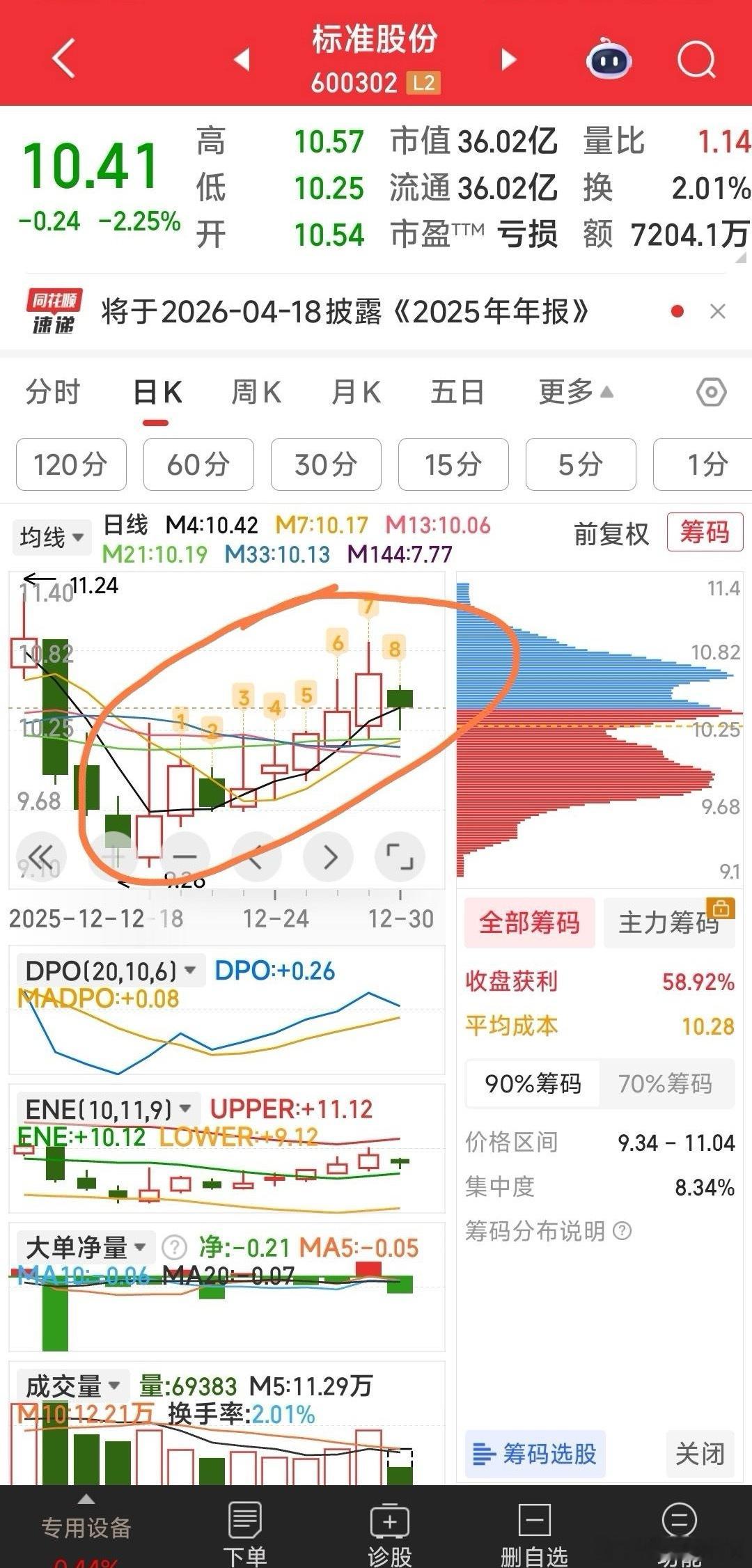Expand the 更多 chart period menu
Image resolution: width=752 pixels, height=1568 pixels.
pos(575,392)
